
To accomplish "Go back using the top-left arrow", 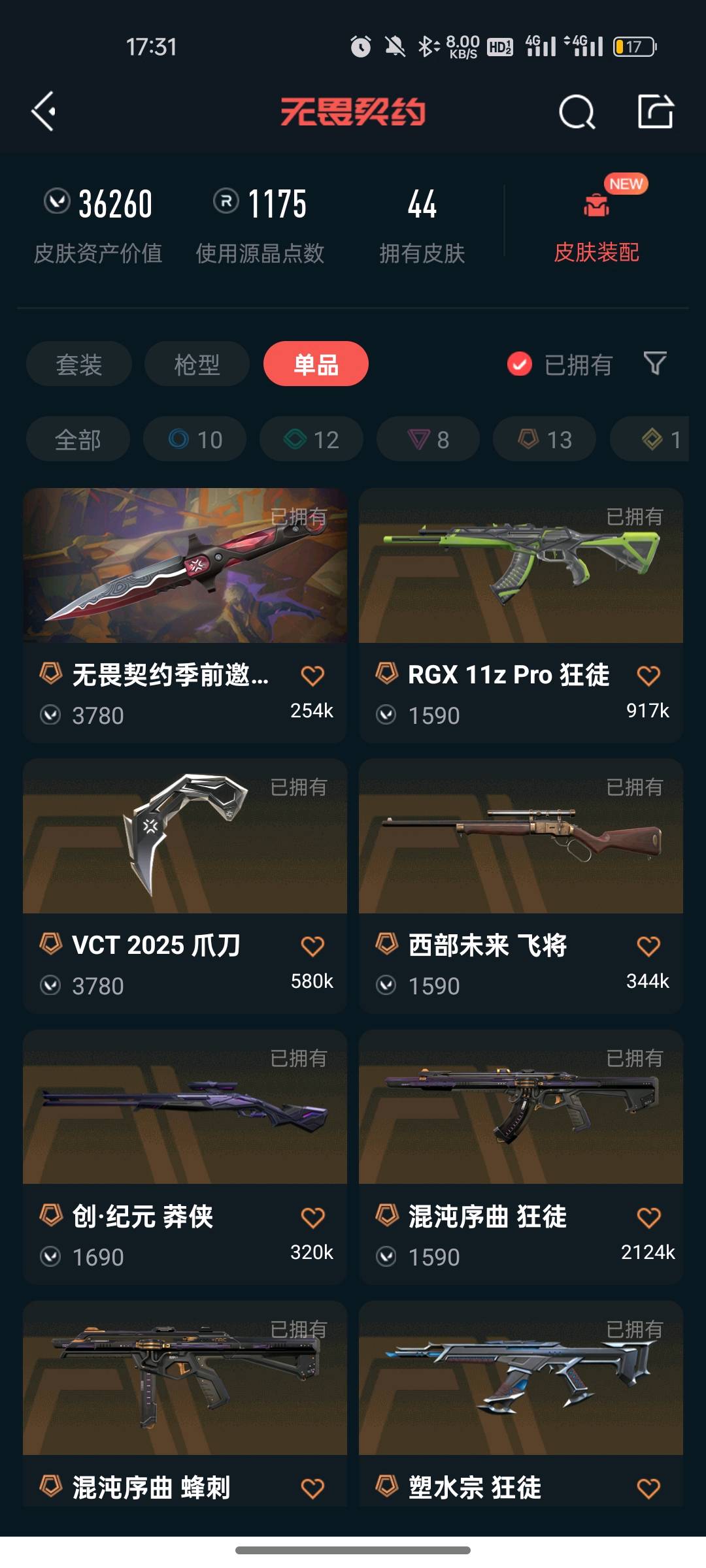I will [44, 112].
